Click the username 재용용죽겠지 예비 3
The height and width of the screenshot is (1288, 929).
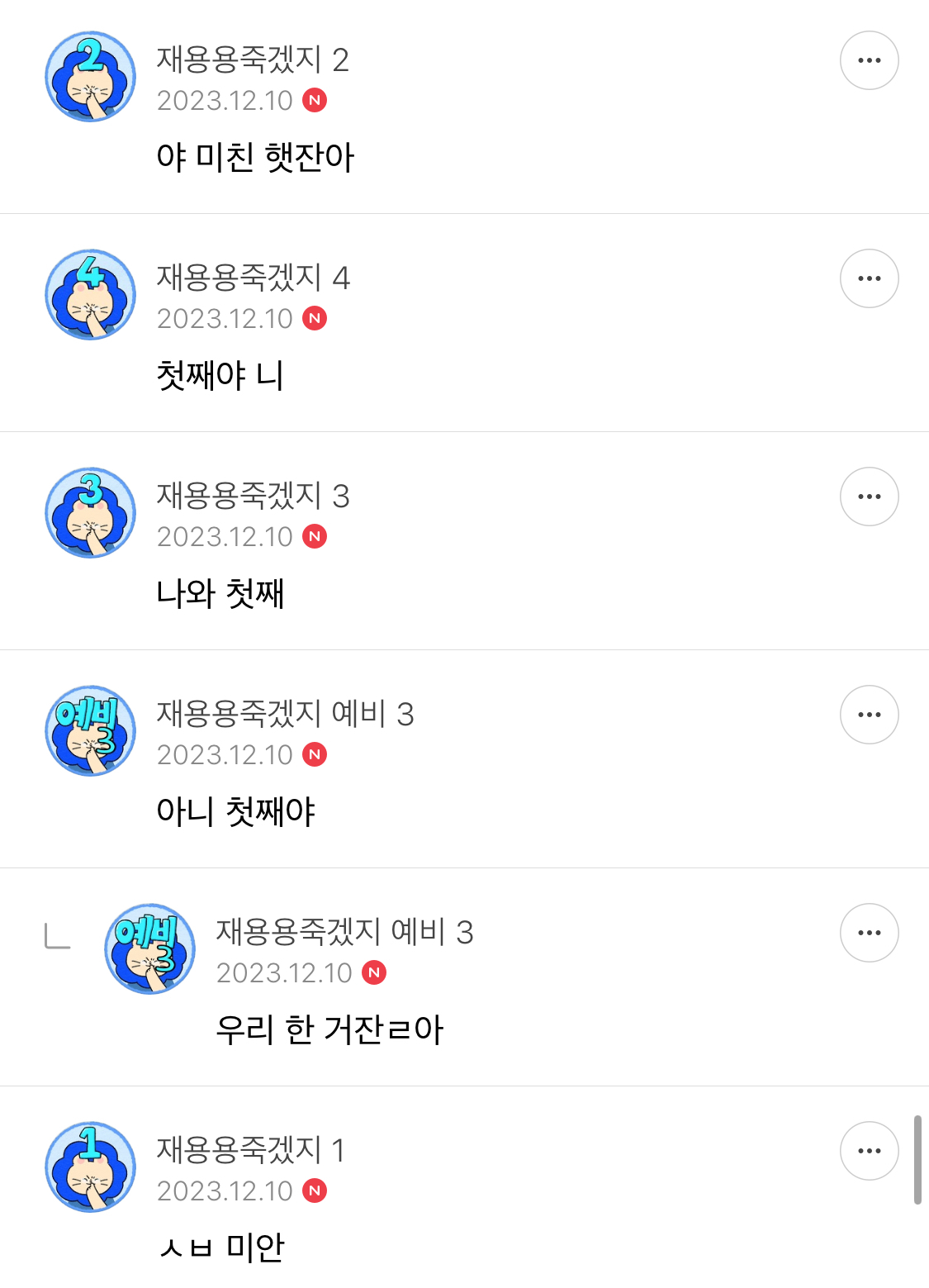[x=287, y=714]
